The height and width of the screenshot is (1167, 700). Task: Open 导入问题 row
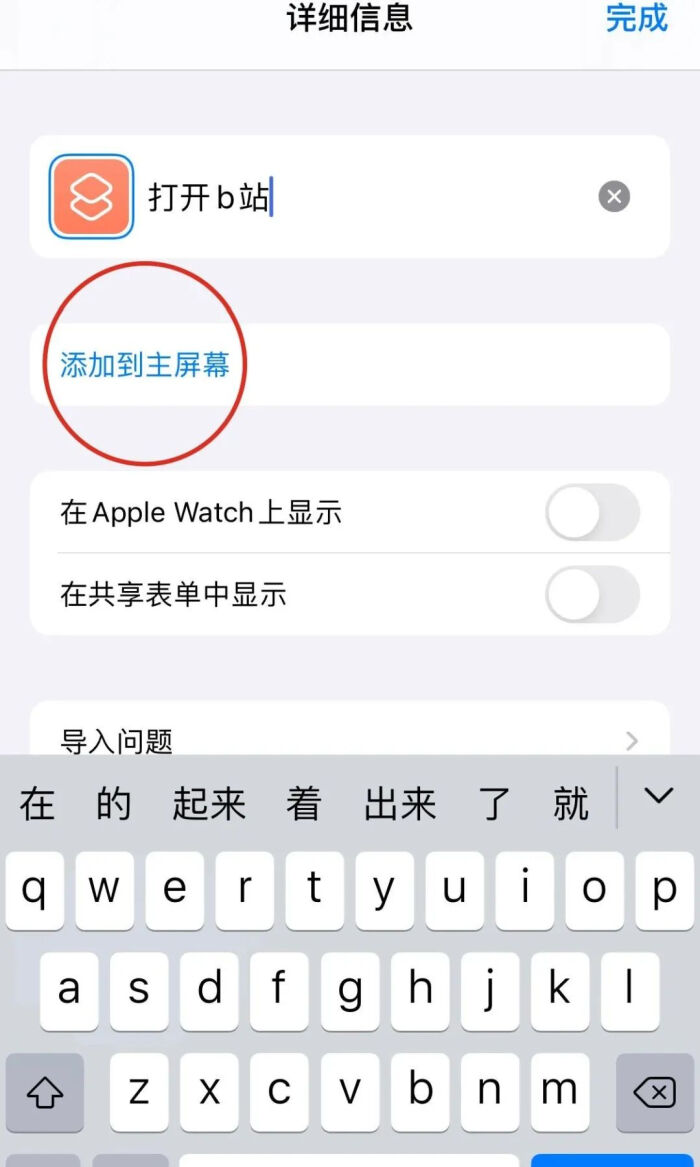click(350, 738)
